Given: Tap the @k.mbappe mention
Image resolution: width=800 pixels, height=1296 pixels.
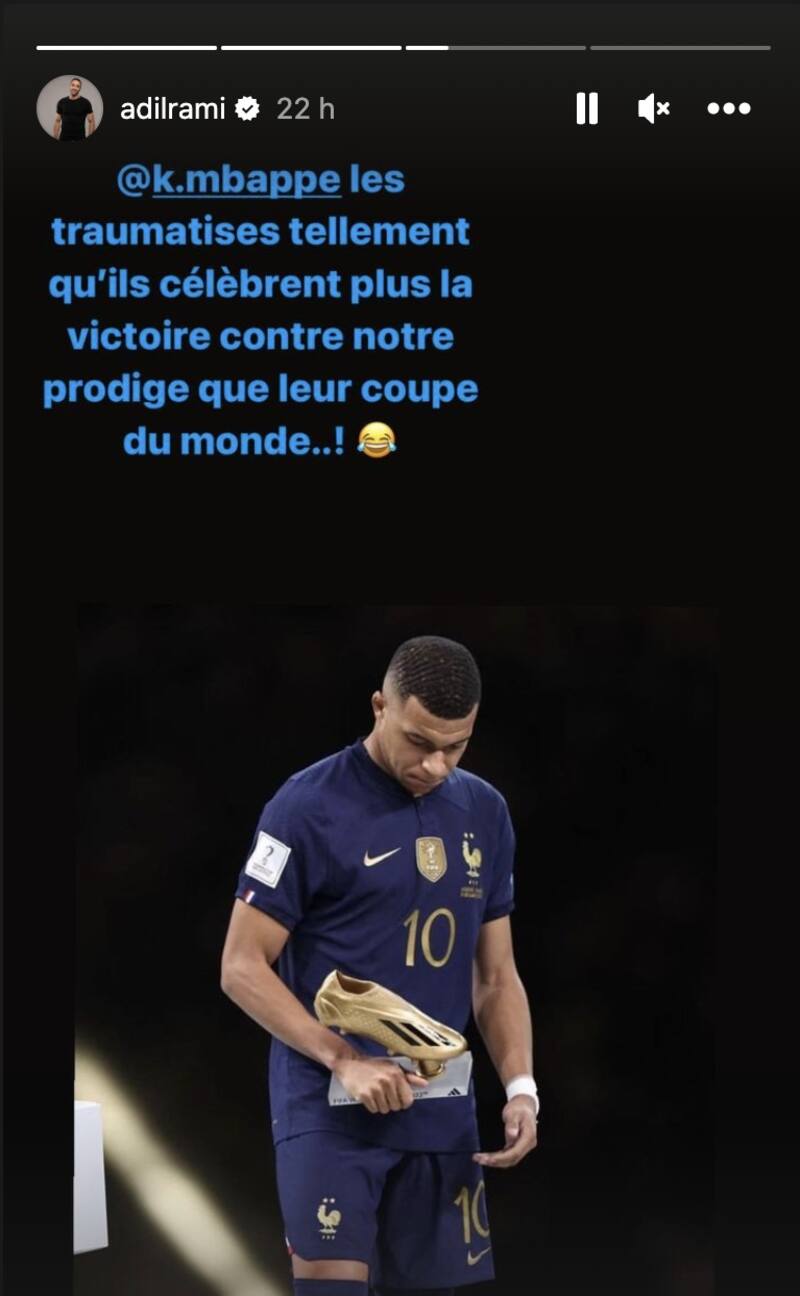Looking at the screenshot, I should (x=230, y=181).
